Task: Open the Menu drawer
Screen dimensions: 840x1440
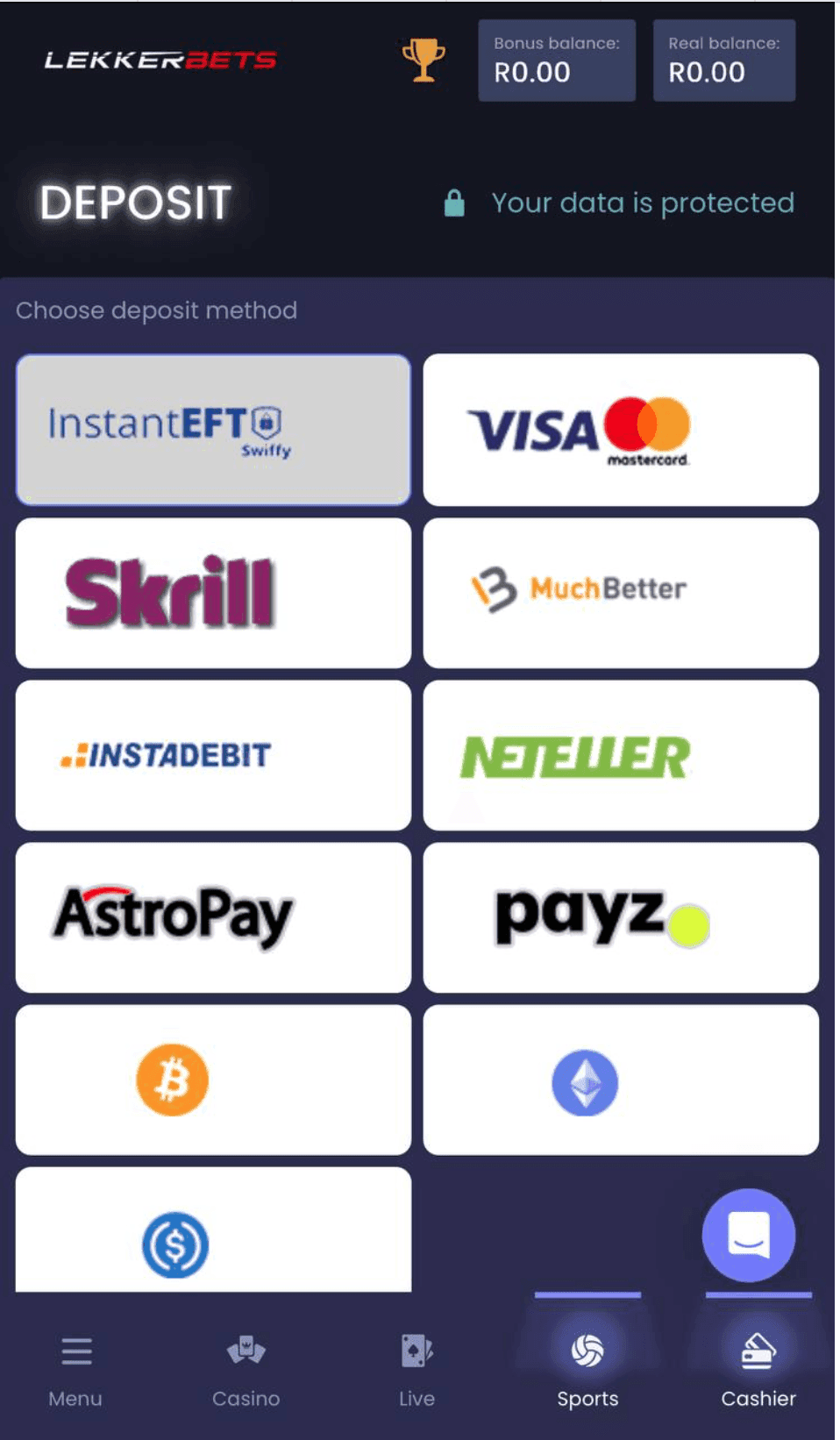Action: (x=75, y=1367)
